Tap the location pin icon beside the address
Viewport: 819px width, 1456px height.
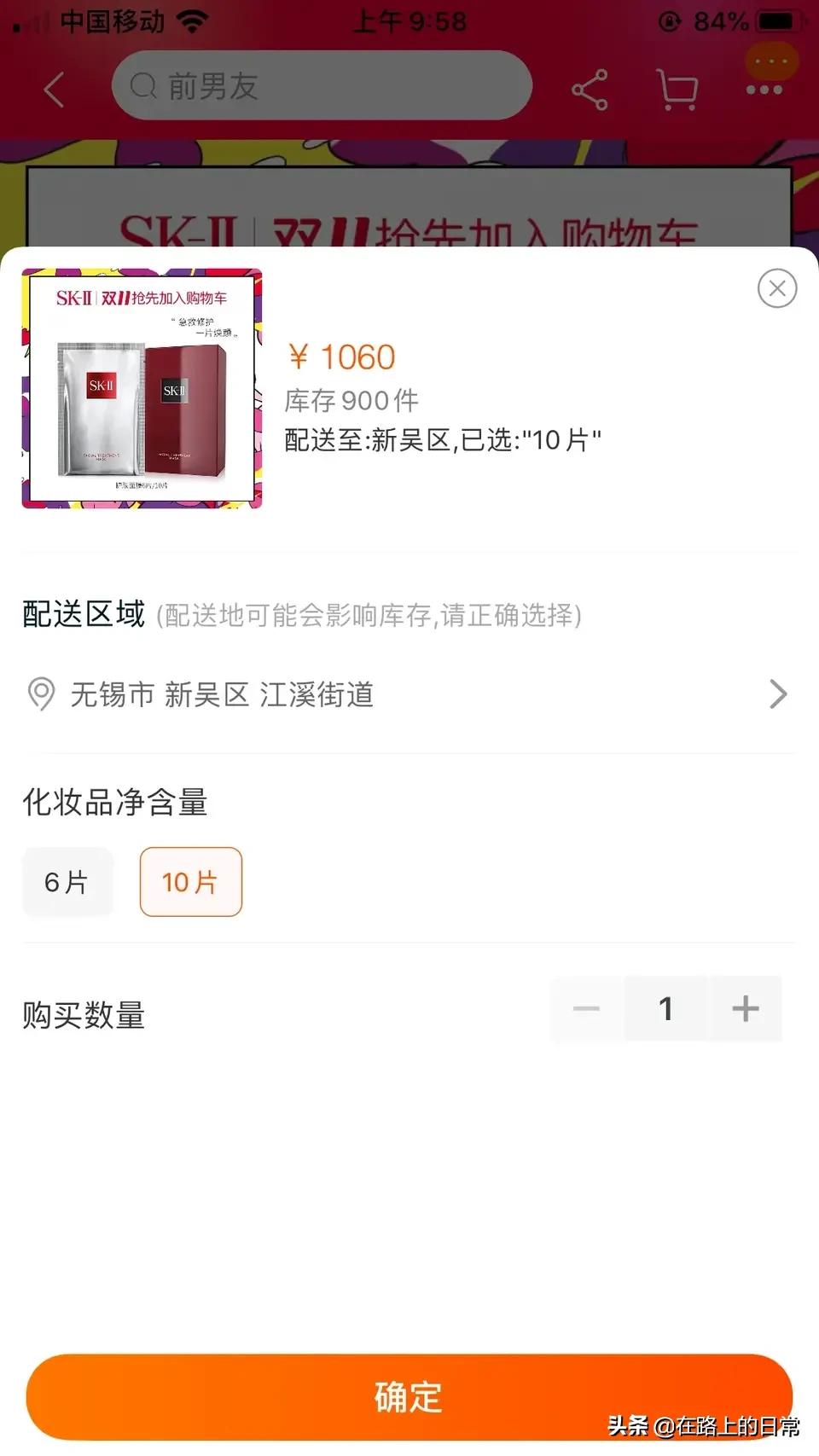40,695
